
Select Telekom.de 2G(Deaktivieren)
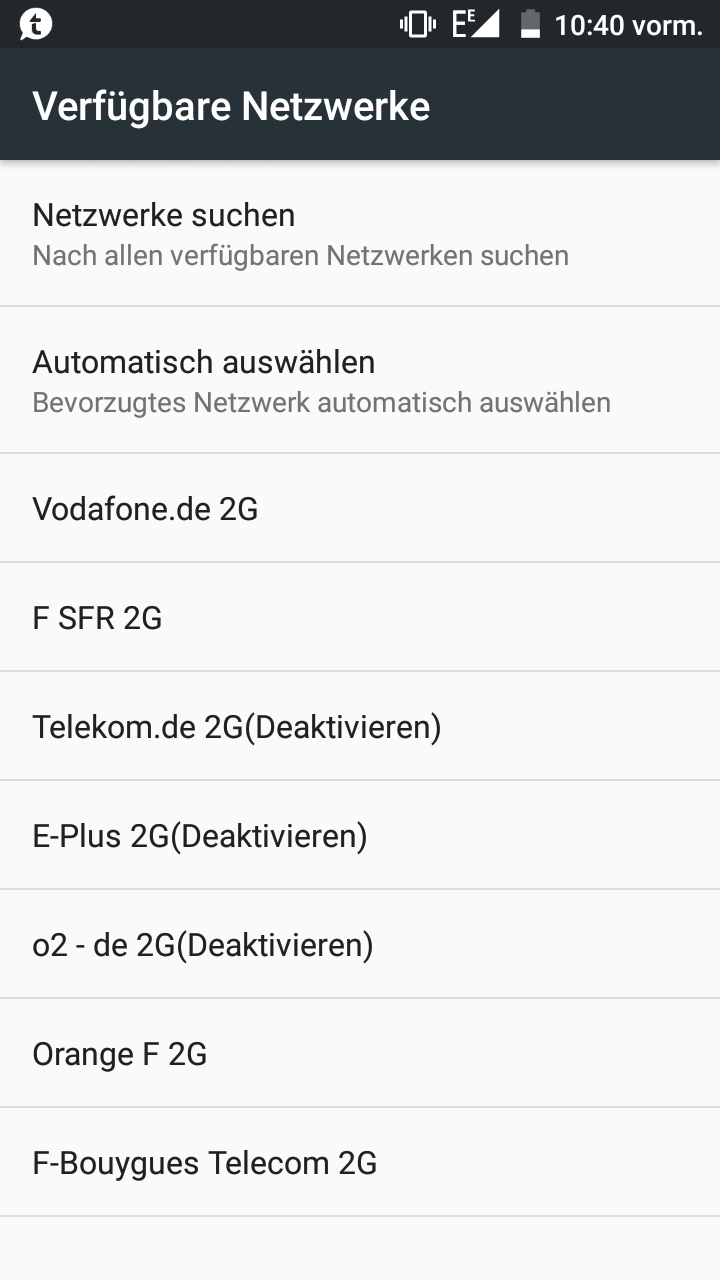click(360, 726)
